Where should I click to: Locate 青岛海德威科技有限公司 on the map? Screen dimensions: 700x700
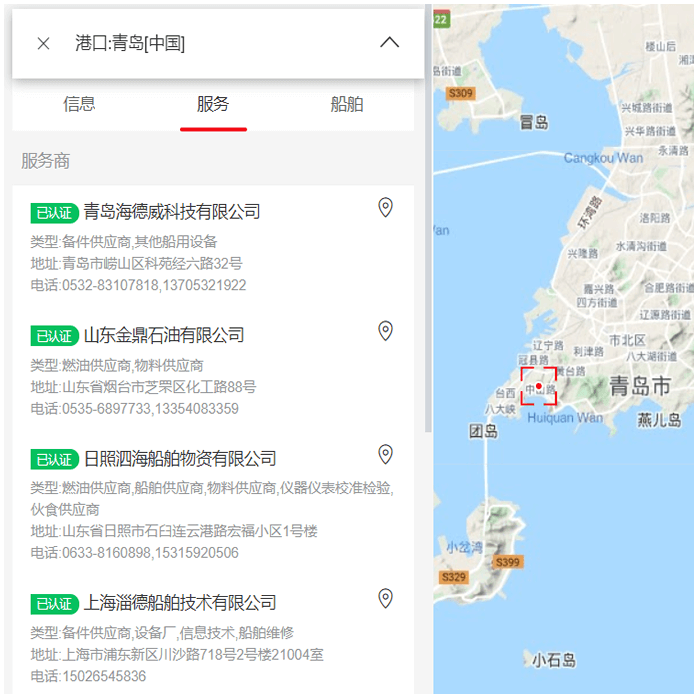(x=385, y=207)
